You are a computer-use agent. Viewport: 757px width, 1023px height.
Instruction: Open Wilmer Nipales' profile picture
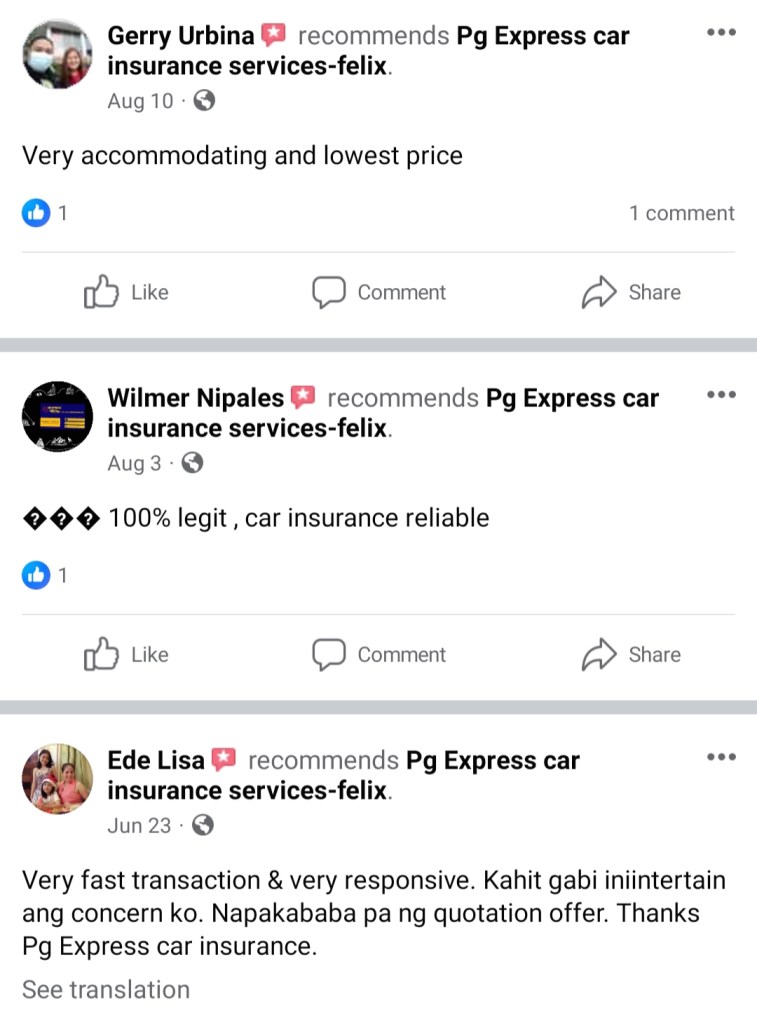(57, 416)
